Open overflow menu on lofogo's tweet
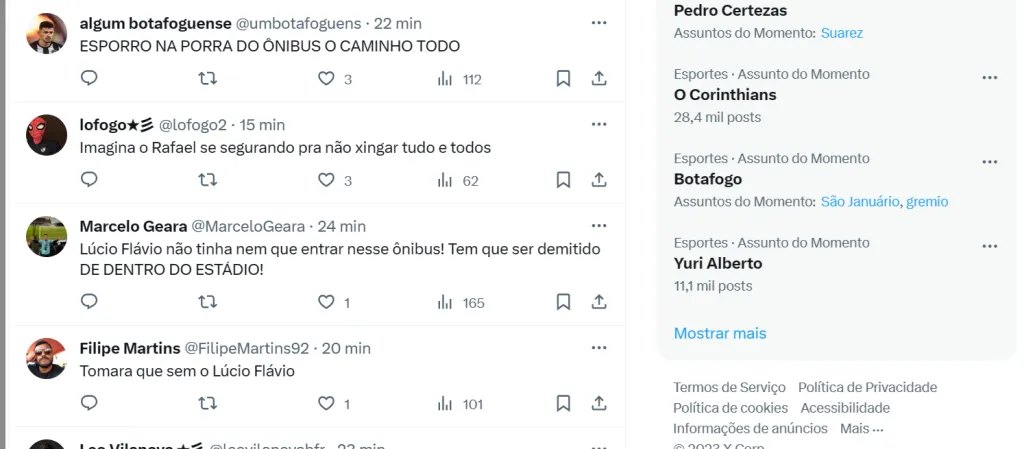Viewport: 1024px width, 449px height. coord(599,124)
